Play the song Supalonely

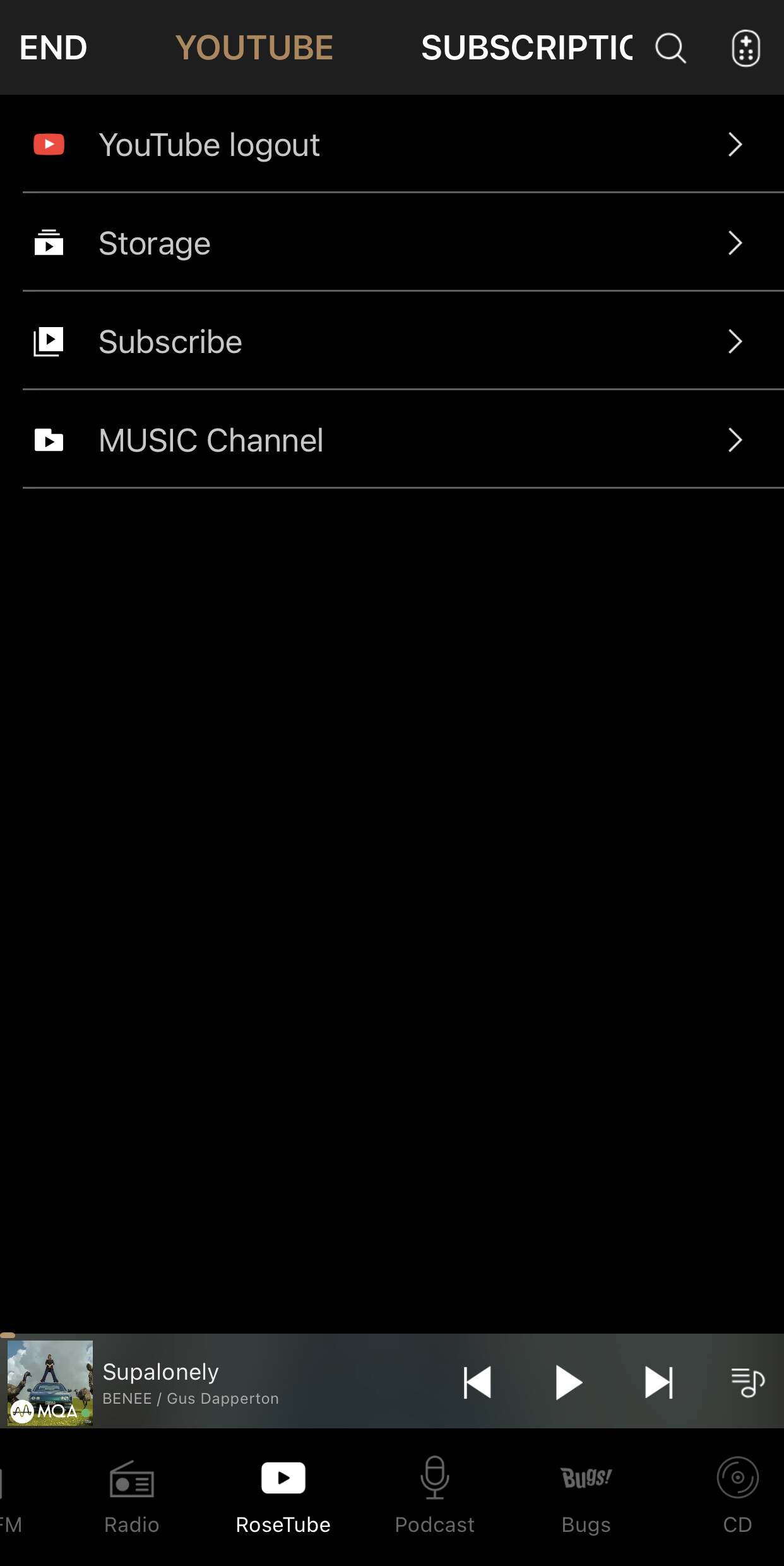pyautogui.click(x=568, y=1382)
